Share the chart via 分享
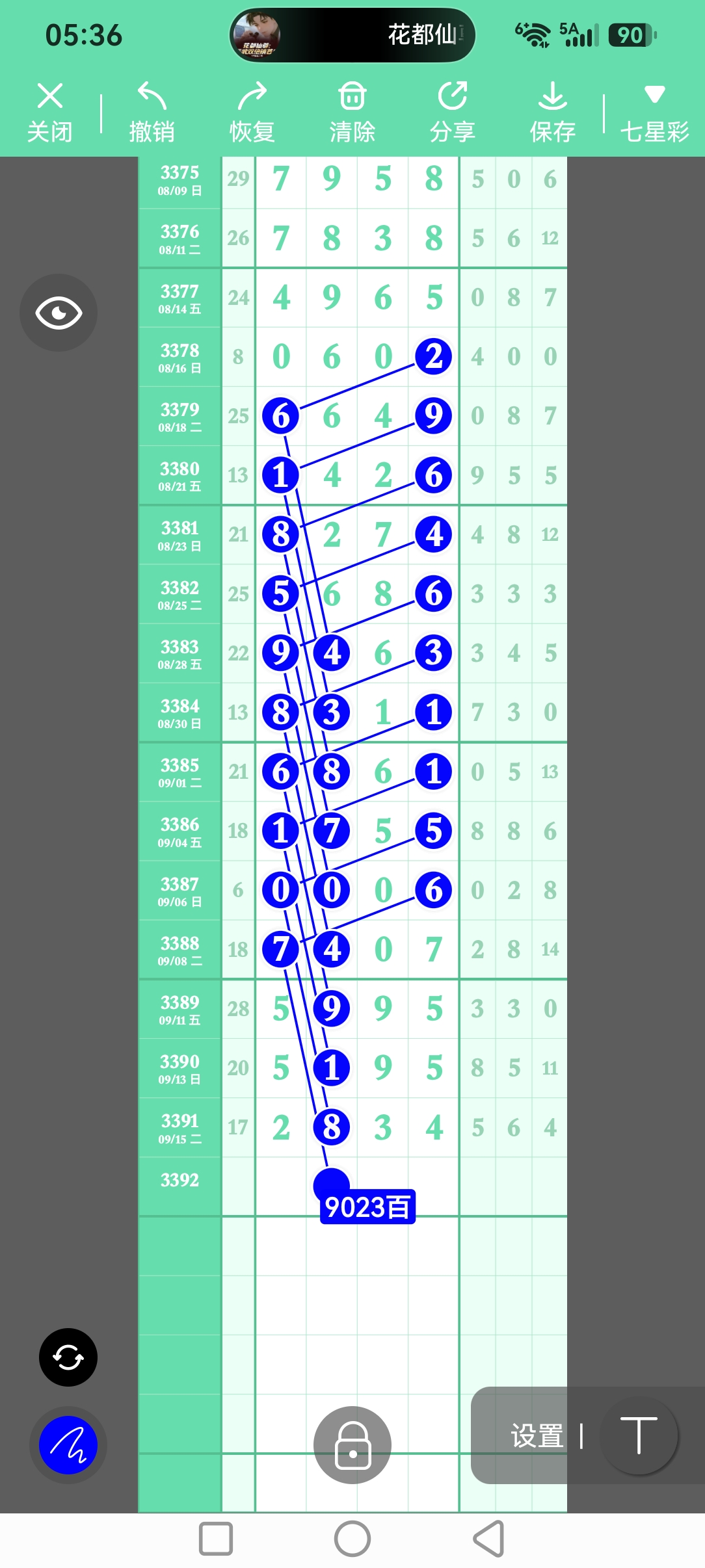Image resolution: width=705 pixels, height=1568 pixels. (453, 112)
